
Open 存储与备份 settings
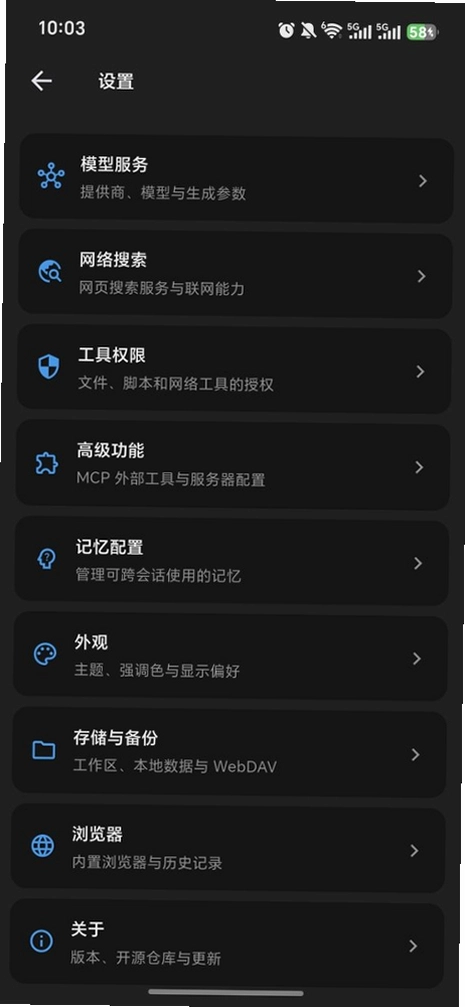point(229,753)
